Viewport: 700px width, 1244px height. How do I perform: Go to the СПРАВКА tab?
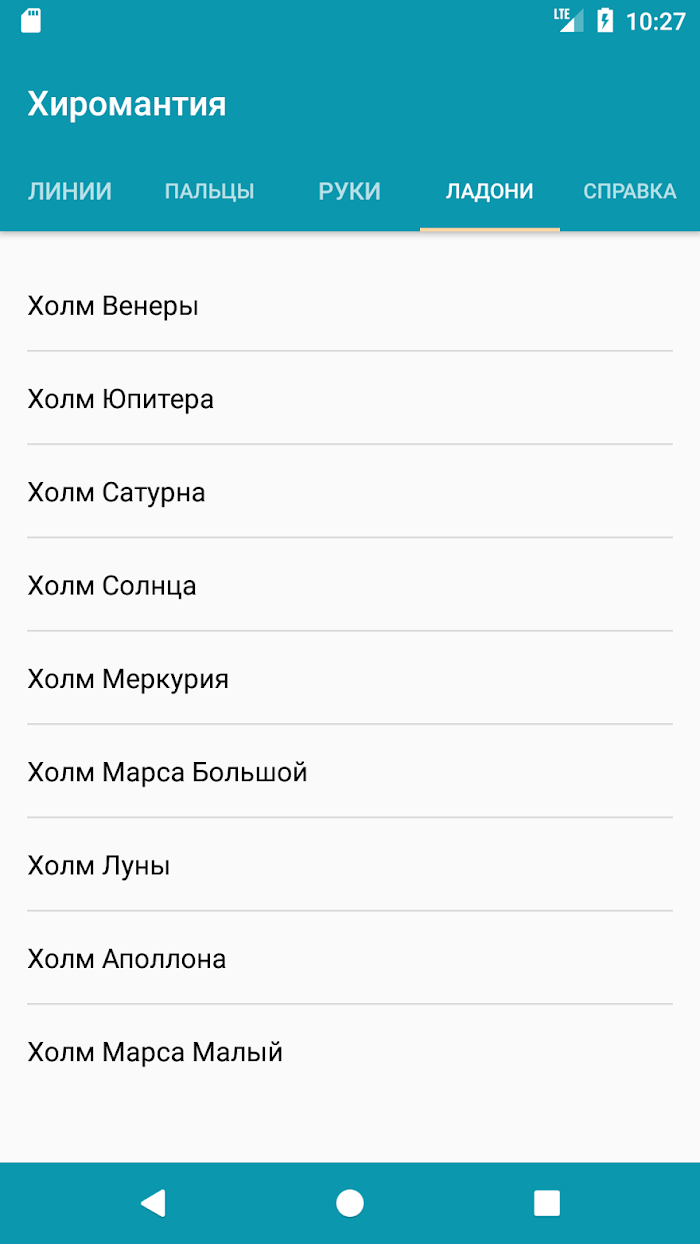click(x=630, y=191)
